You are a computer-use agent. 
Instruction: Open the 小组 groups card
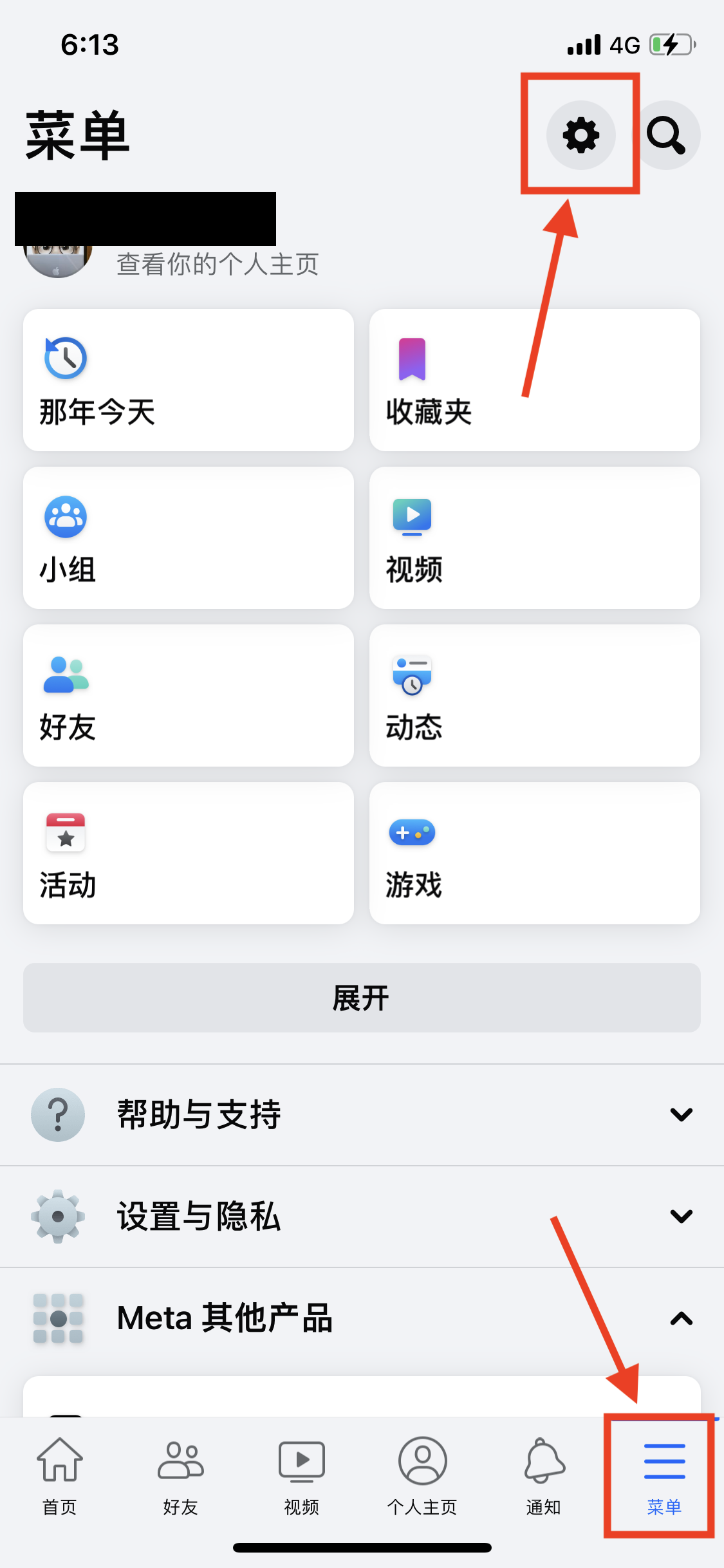[188, 537]
